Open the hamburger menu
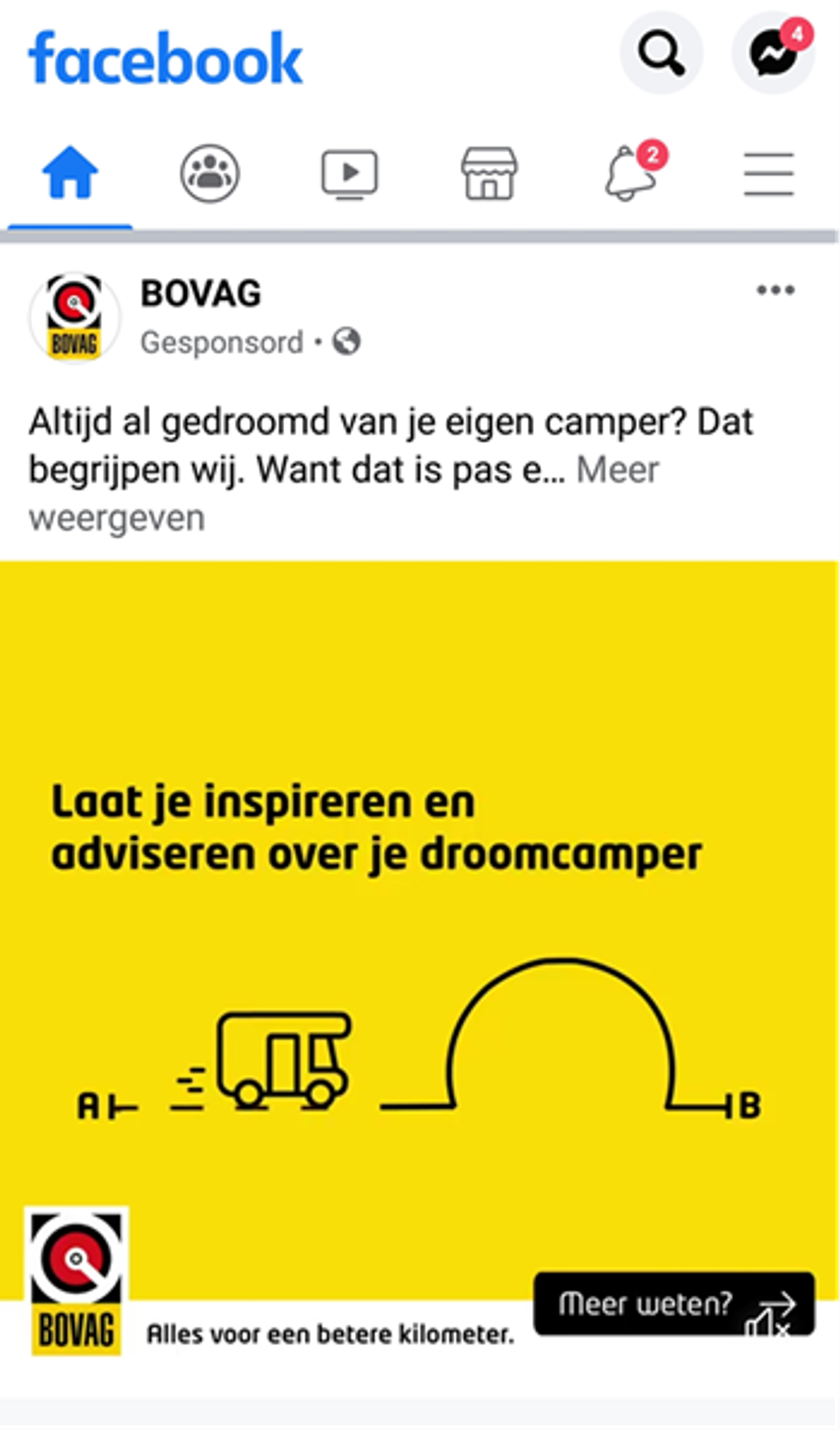This screenshot has width=840, height=1430. 769,173
